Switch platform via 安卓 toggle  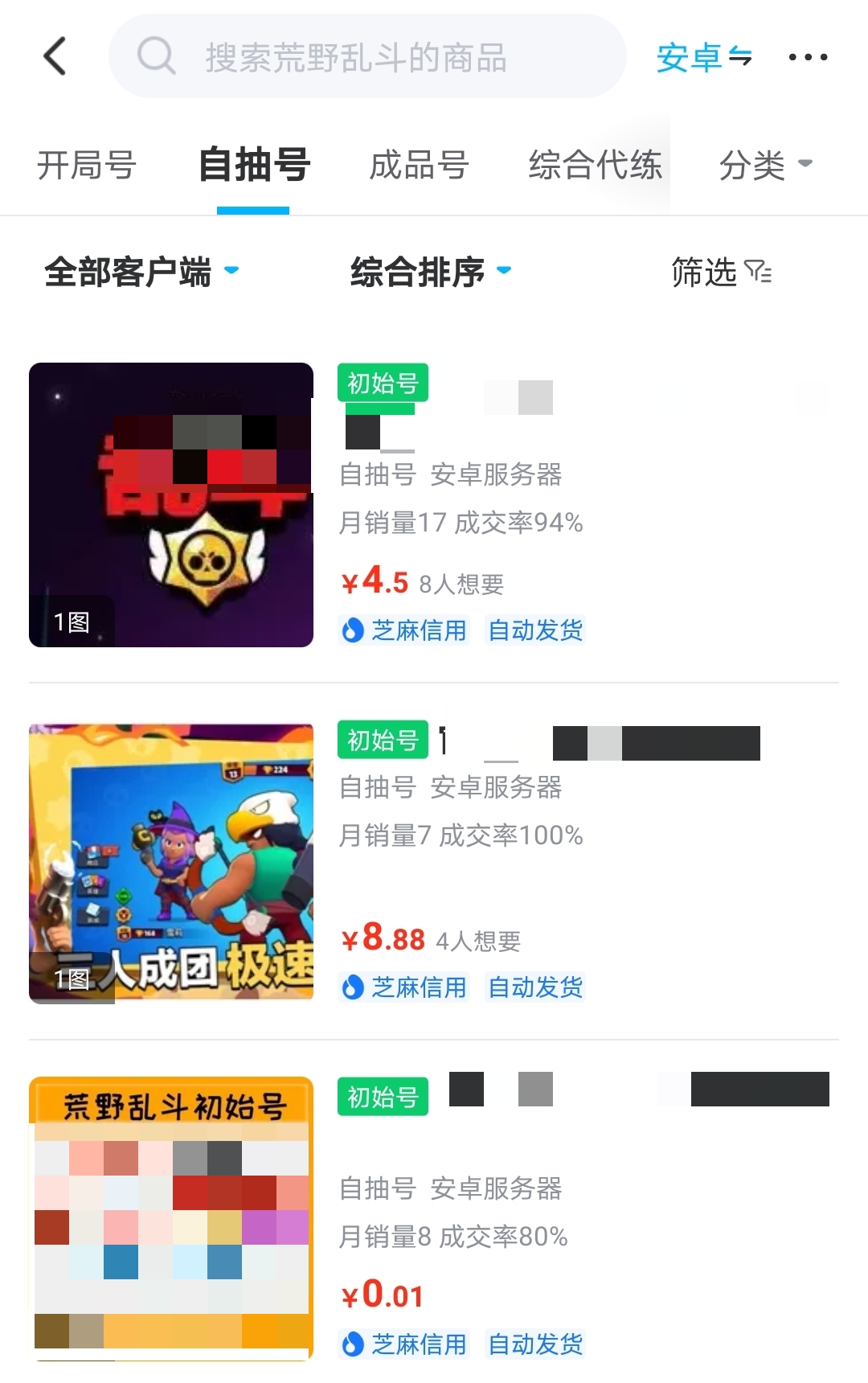tap(703, 57)
